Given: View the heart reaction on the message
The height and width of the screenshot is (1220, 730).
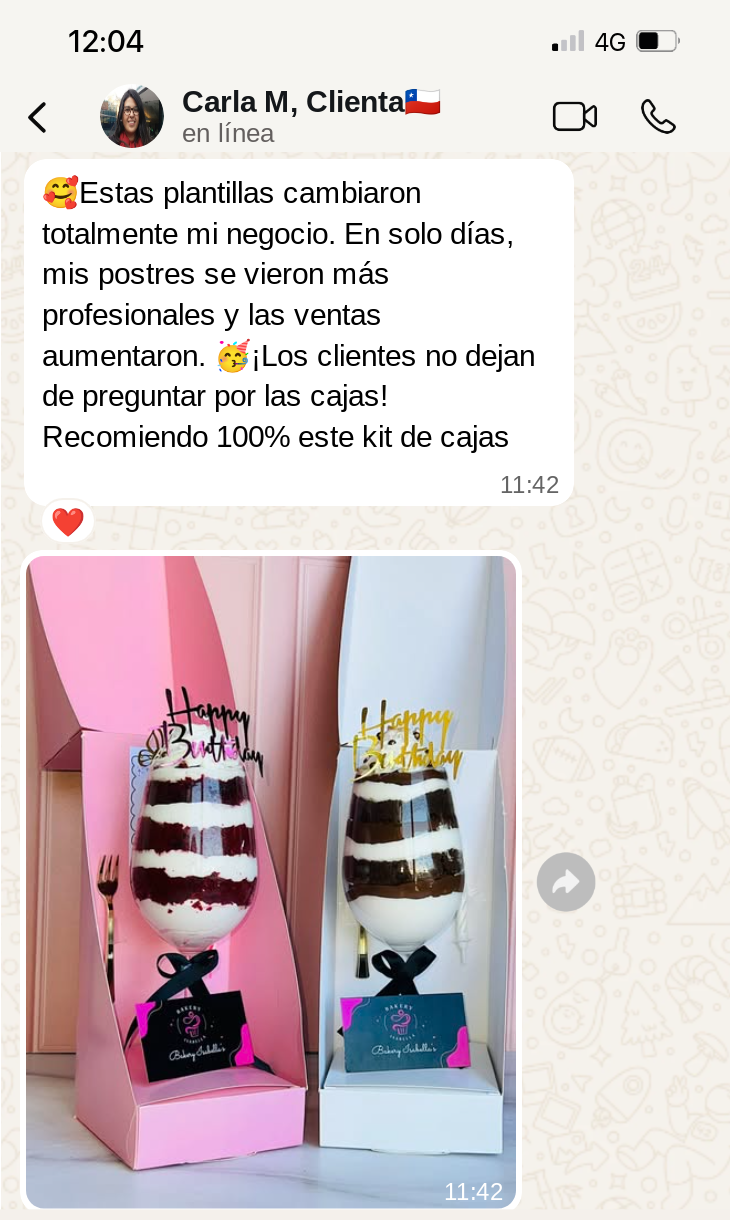Looking at the screenshot, I should (x=68, y=522).
